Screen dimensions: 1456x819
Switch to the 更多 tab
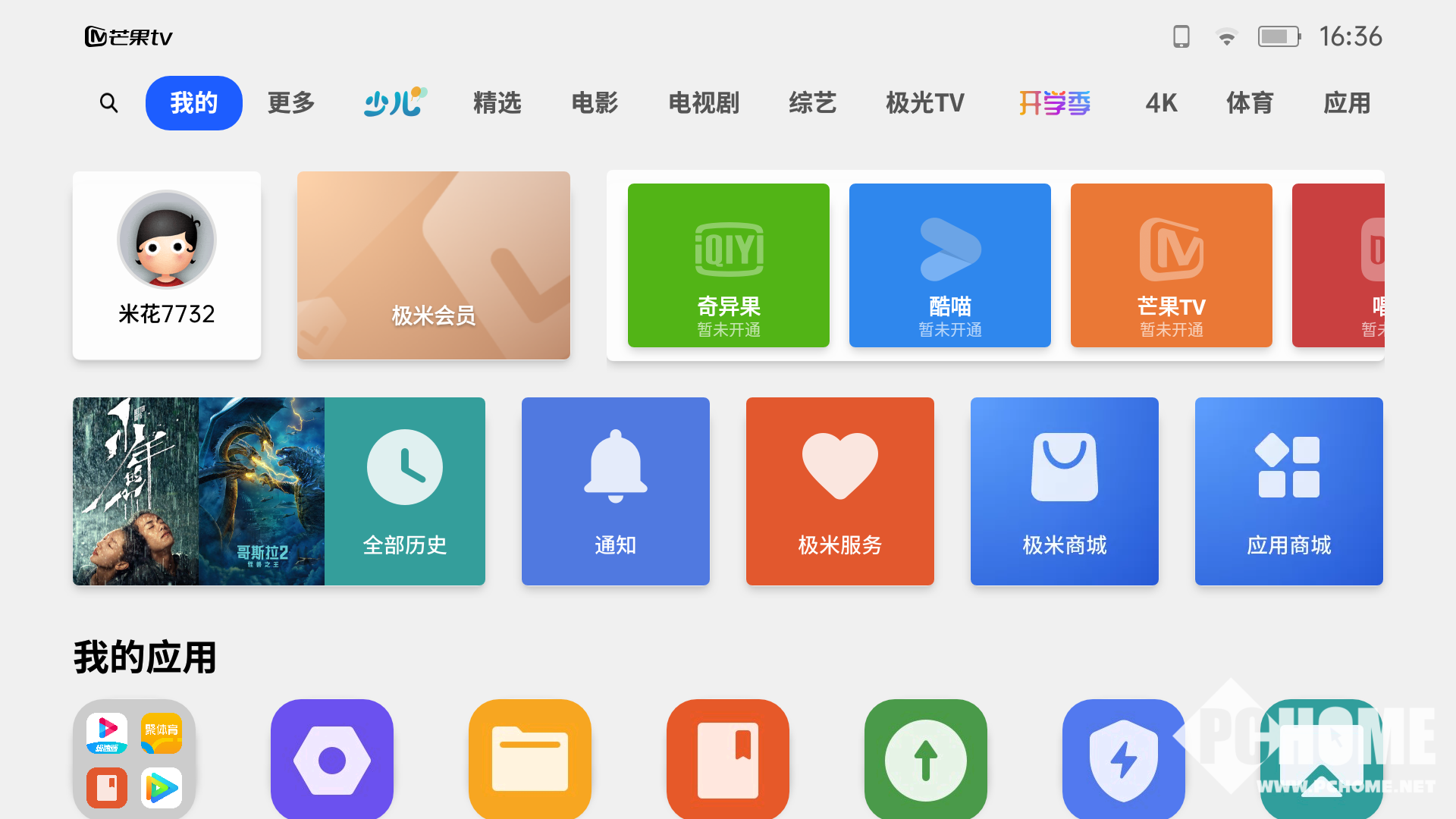tap(291, 103)
